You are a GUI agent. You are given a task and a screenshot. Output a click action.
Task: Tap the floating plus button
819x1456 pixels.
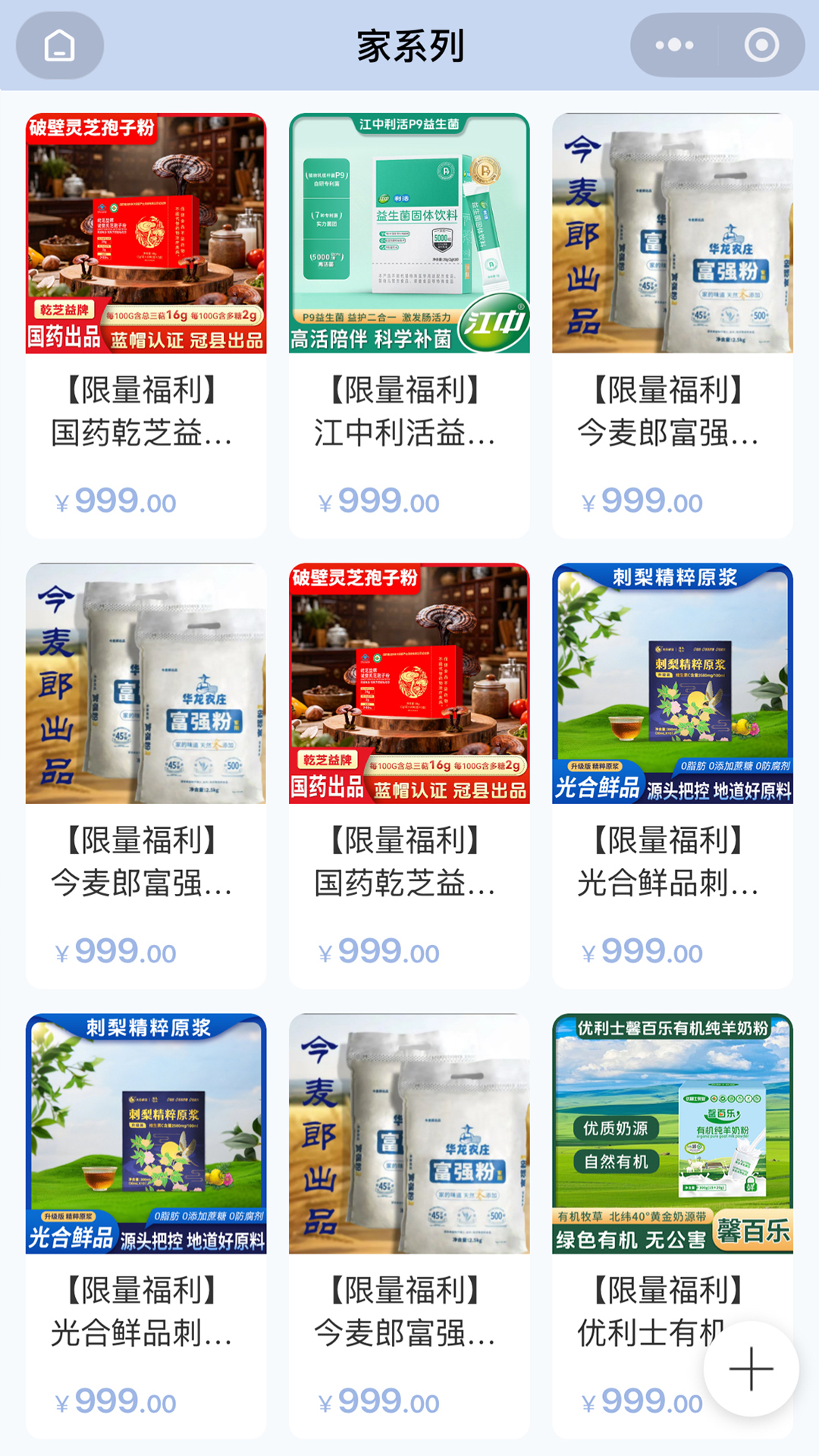tap(751, 1369)
